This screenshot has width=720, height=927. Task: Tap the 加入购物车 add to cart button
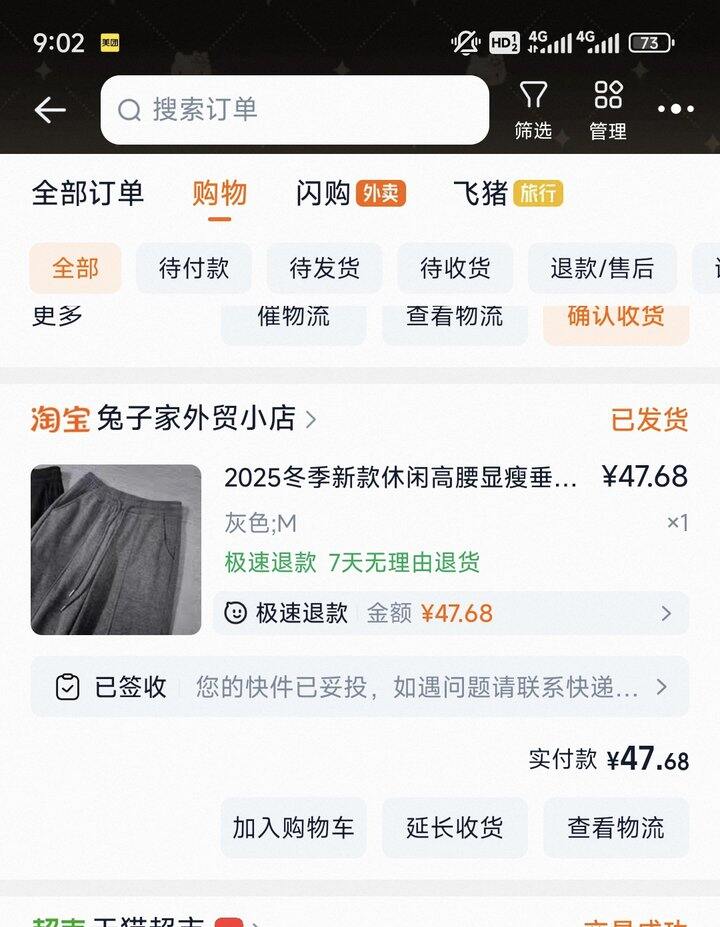click(293, 828)
